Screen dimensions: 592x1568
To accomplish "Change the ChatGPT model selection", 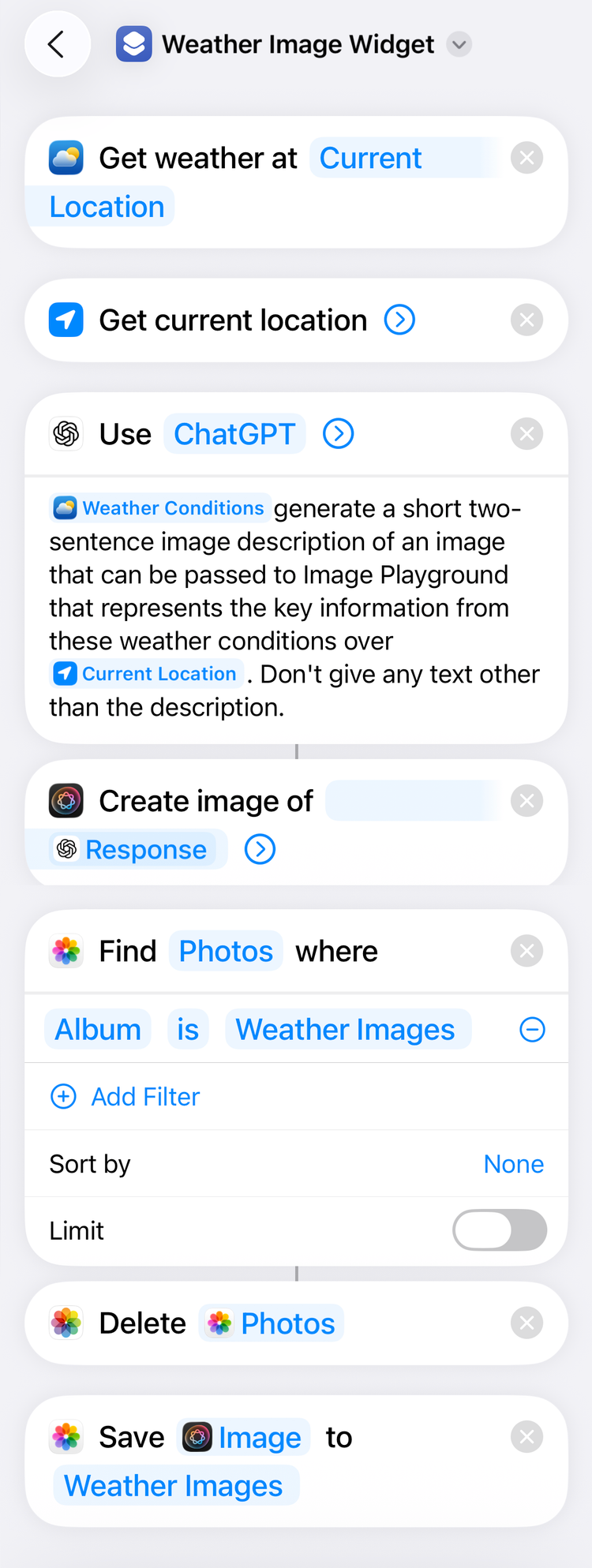I will 234,434.
